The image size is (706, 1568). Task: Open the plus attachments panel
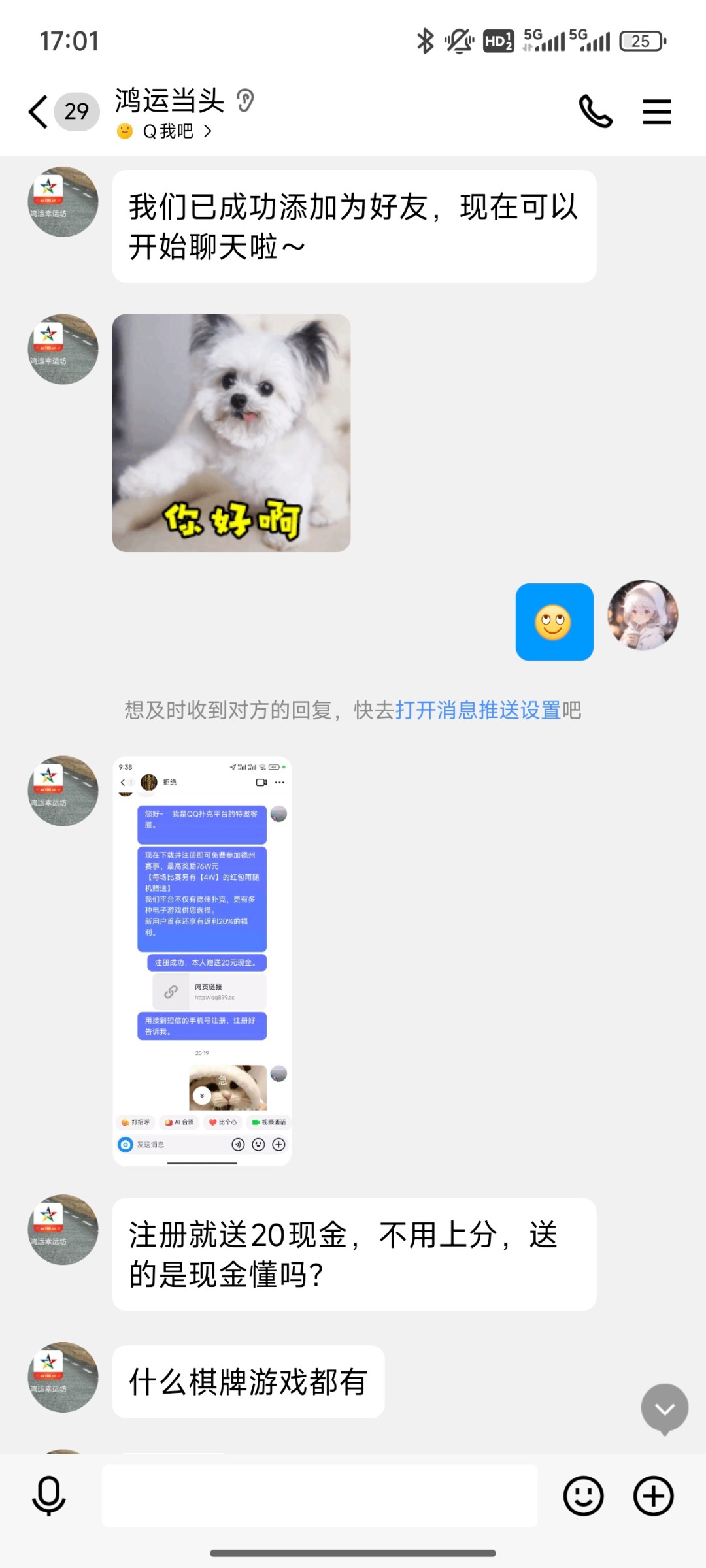point(653,1495)
